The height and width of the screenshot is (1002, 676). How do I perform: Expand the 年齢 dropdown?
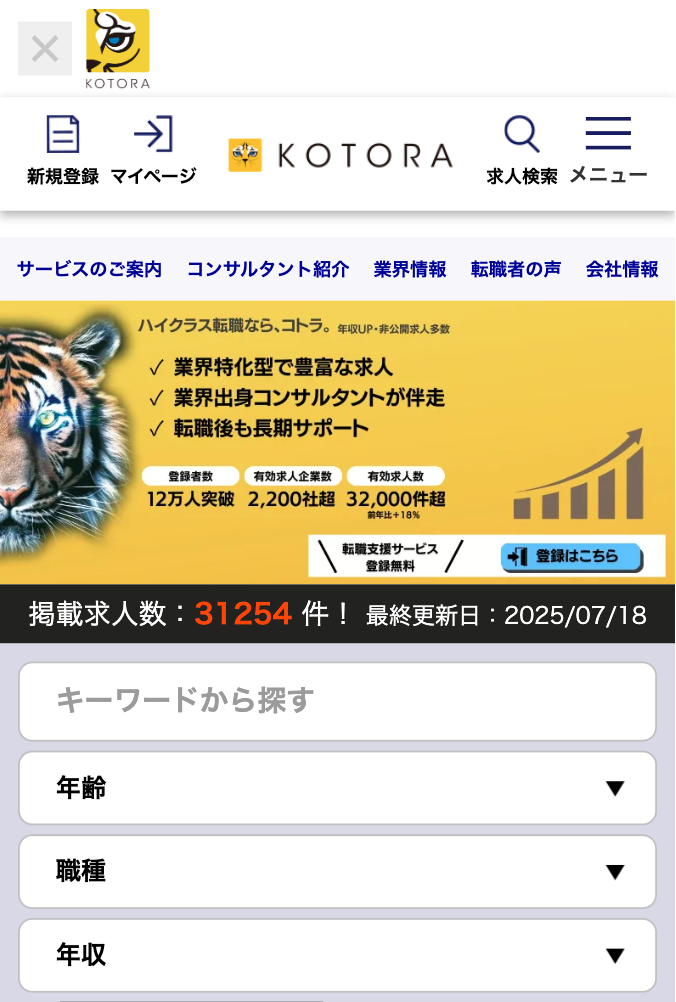click(337, 788)
